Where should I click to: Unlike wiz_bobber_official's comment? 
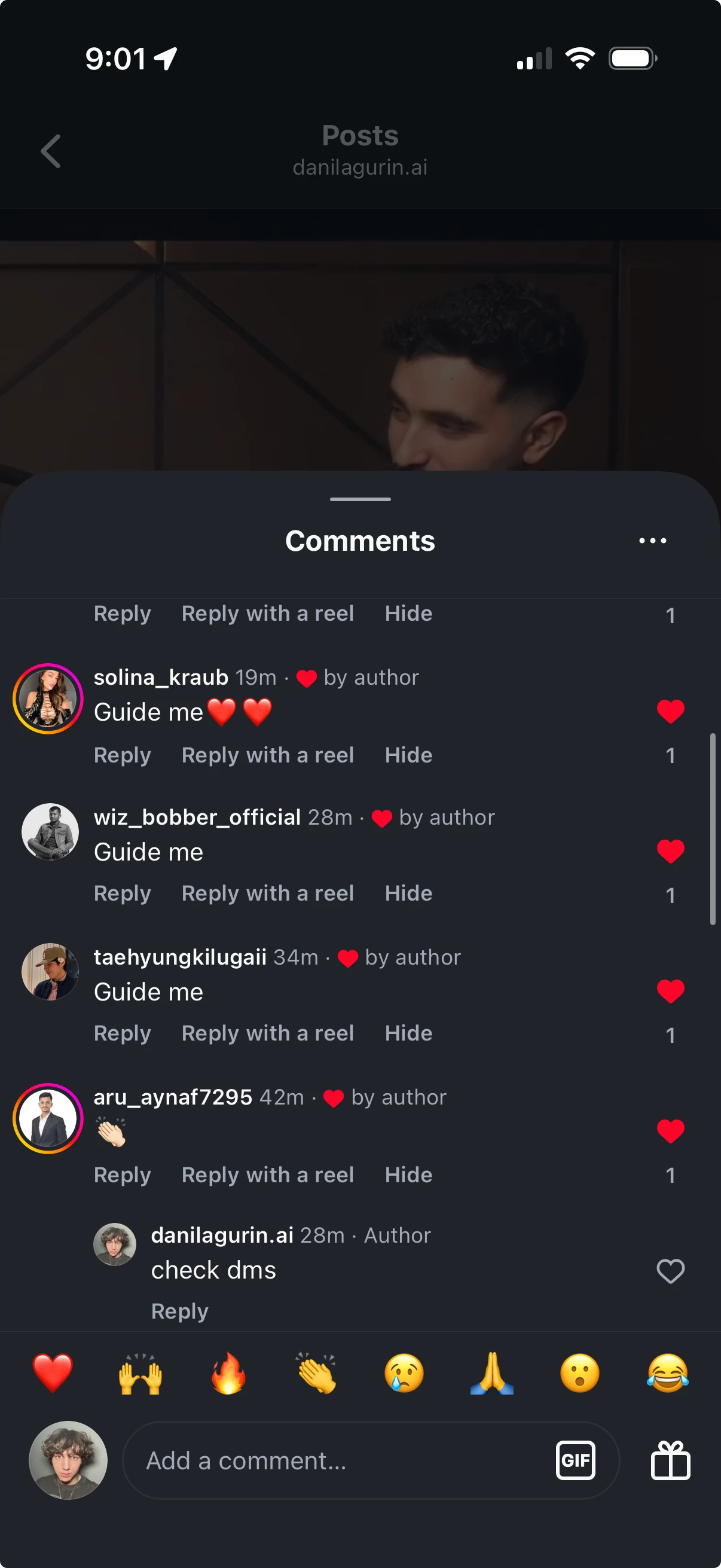(670, 851)
